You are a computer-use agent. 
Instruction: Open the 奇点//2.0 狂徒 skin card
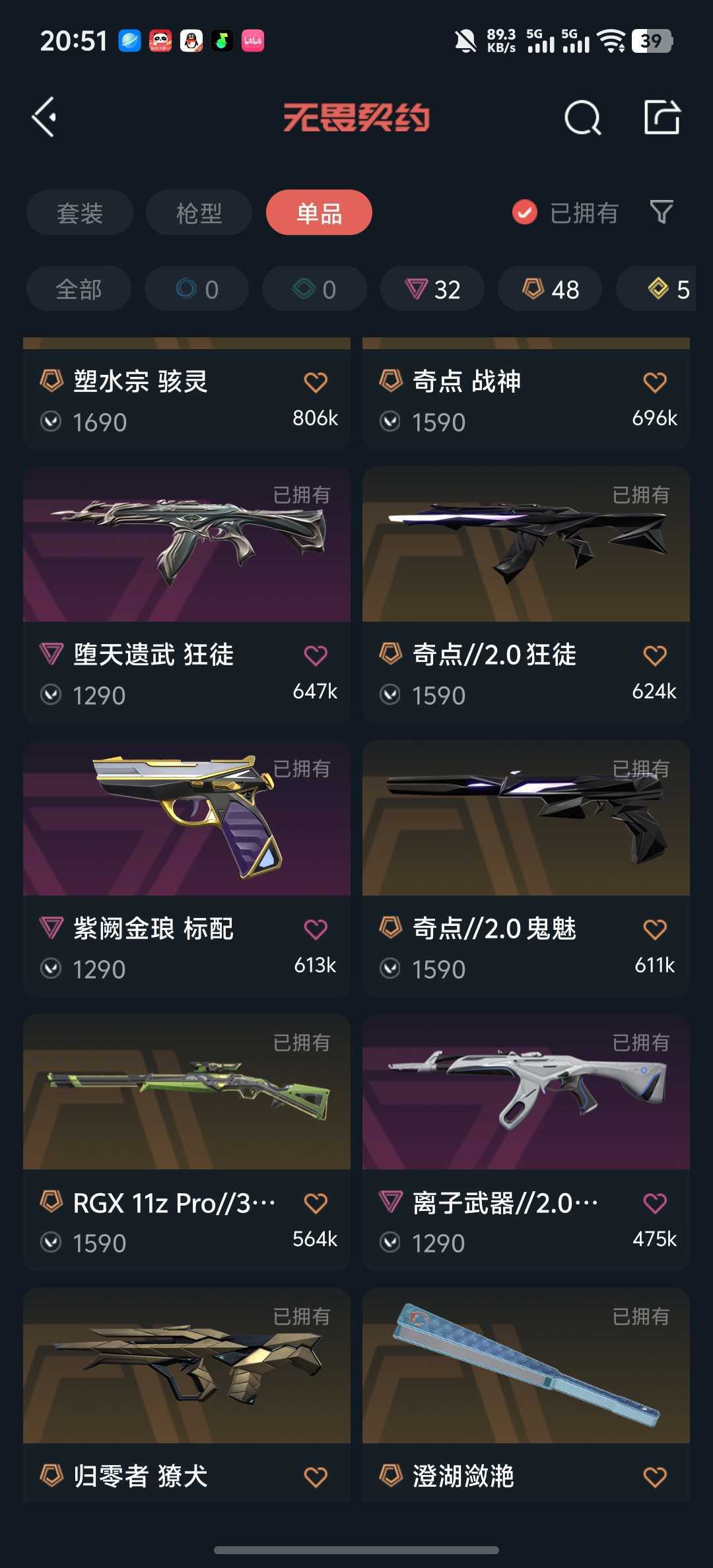(526, 595)
